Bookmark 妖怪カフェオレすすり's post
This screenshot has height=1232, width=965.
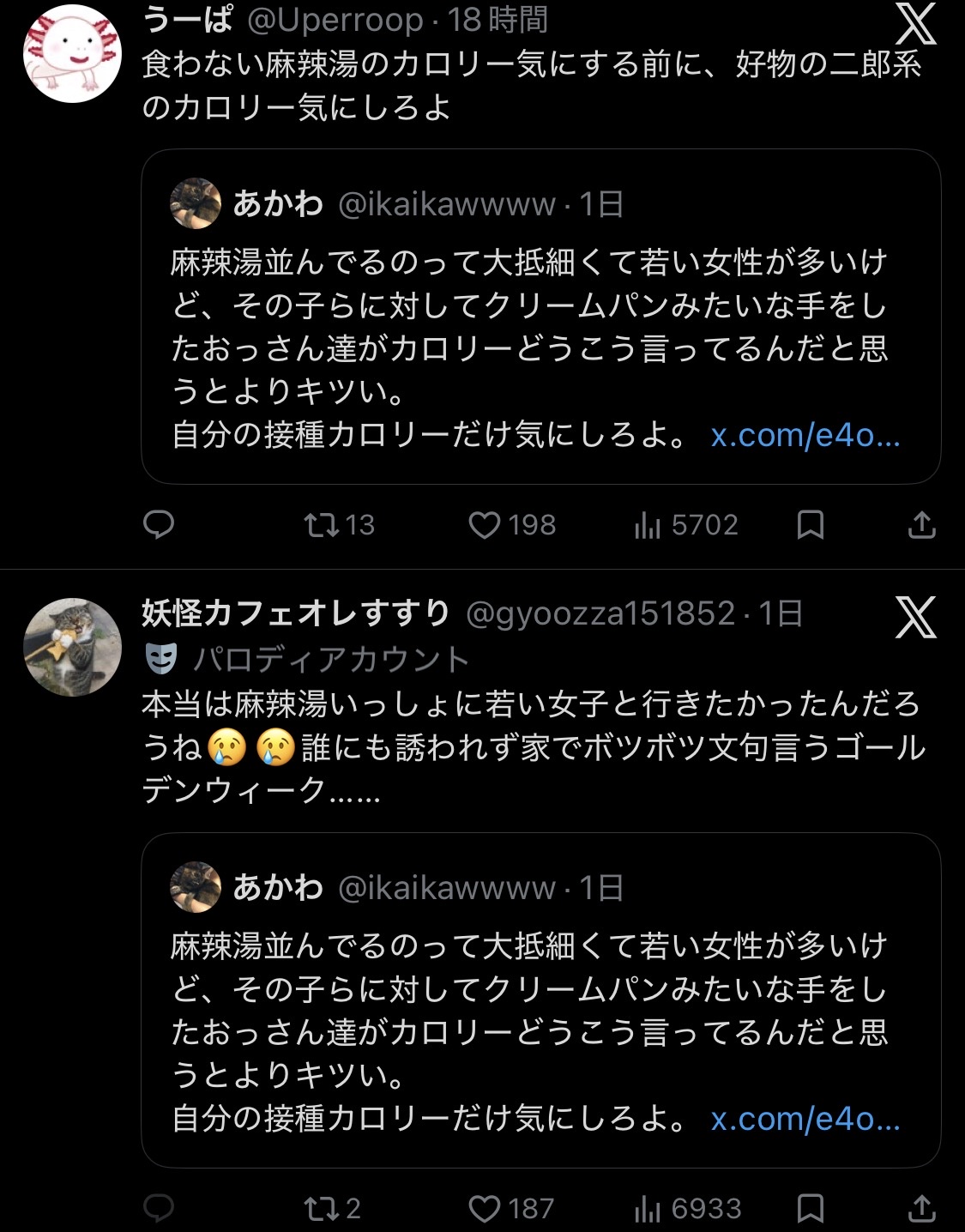(810, 1208)
